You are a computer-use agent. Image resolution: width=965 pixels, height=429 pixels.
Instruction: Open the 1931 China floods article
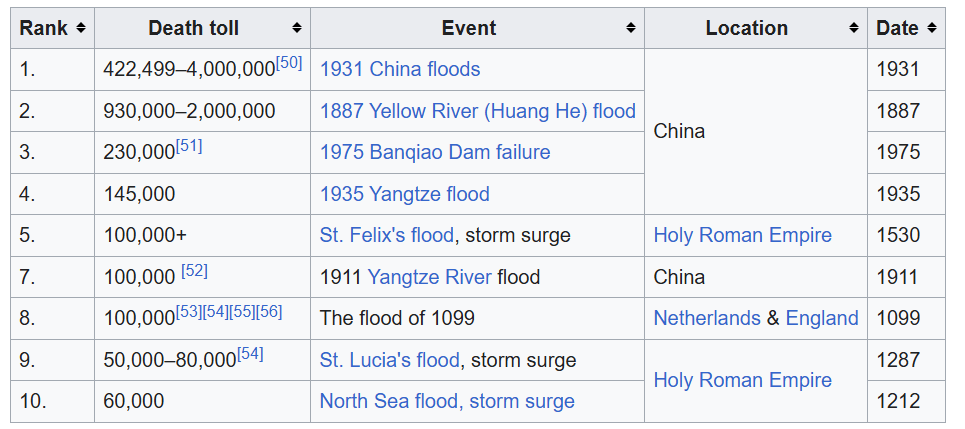[400, 69]
